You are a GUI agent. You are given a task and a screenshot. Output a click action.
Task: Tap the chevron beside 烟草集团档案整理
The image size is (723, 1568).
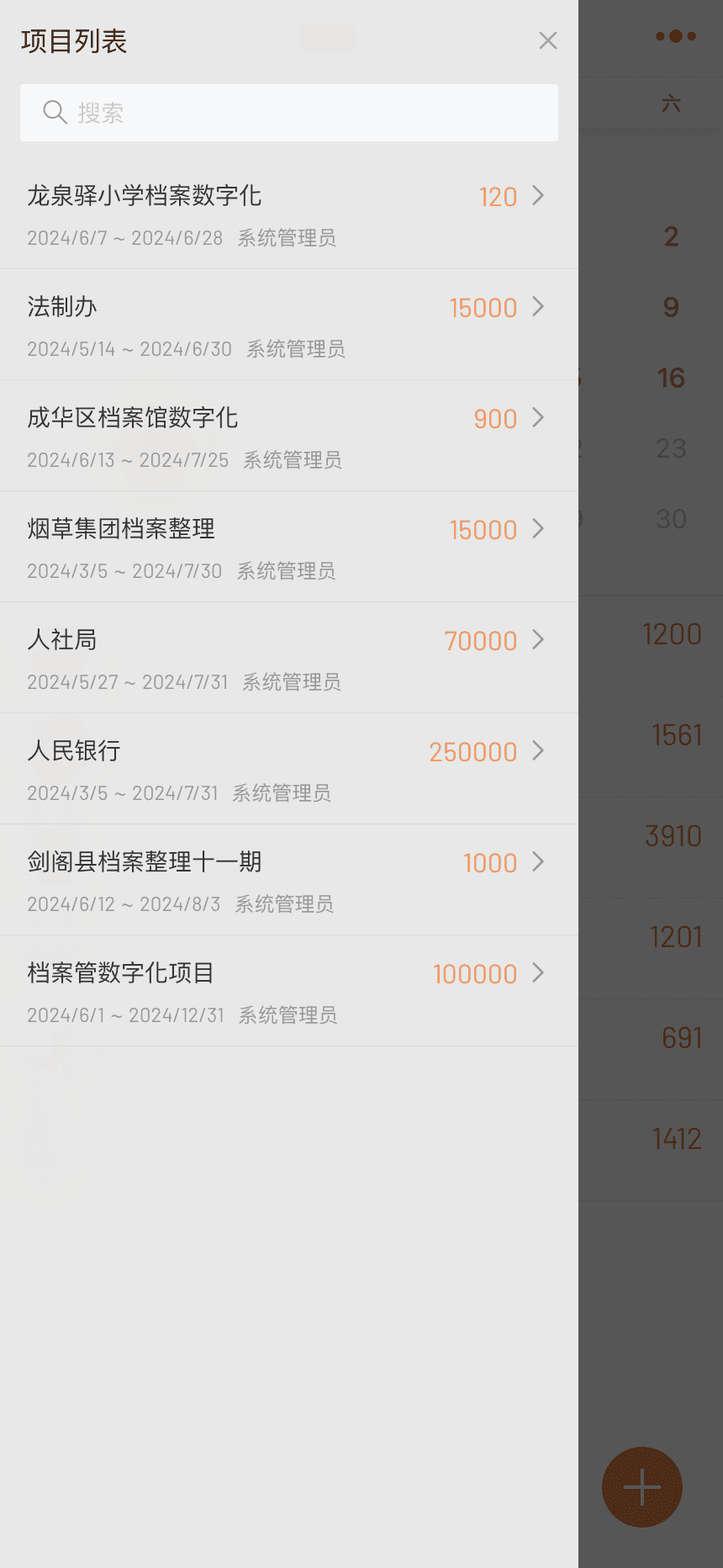(538, 529)
